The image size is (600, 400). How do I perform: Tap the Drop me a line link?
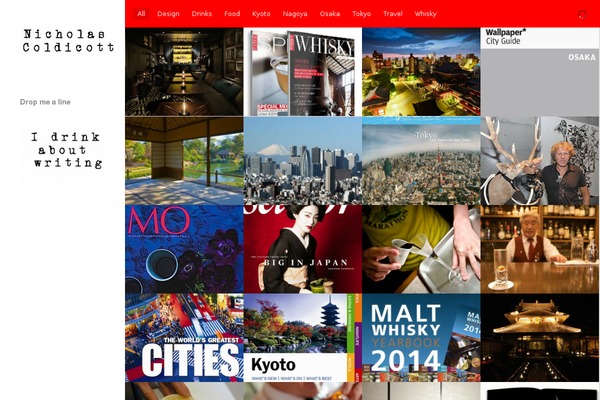point(45,102)
